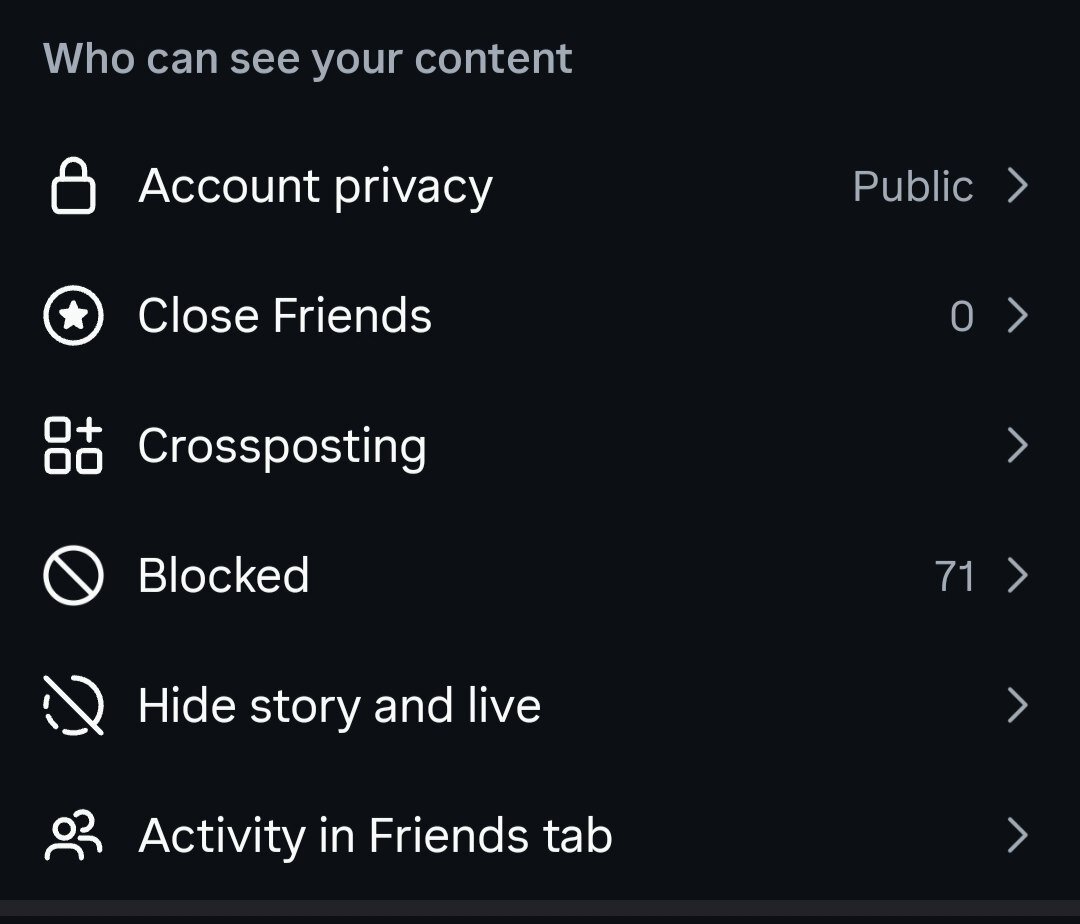Open the Close Friends list
Screen dimensions: 1080x924
(285, 316)
